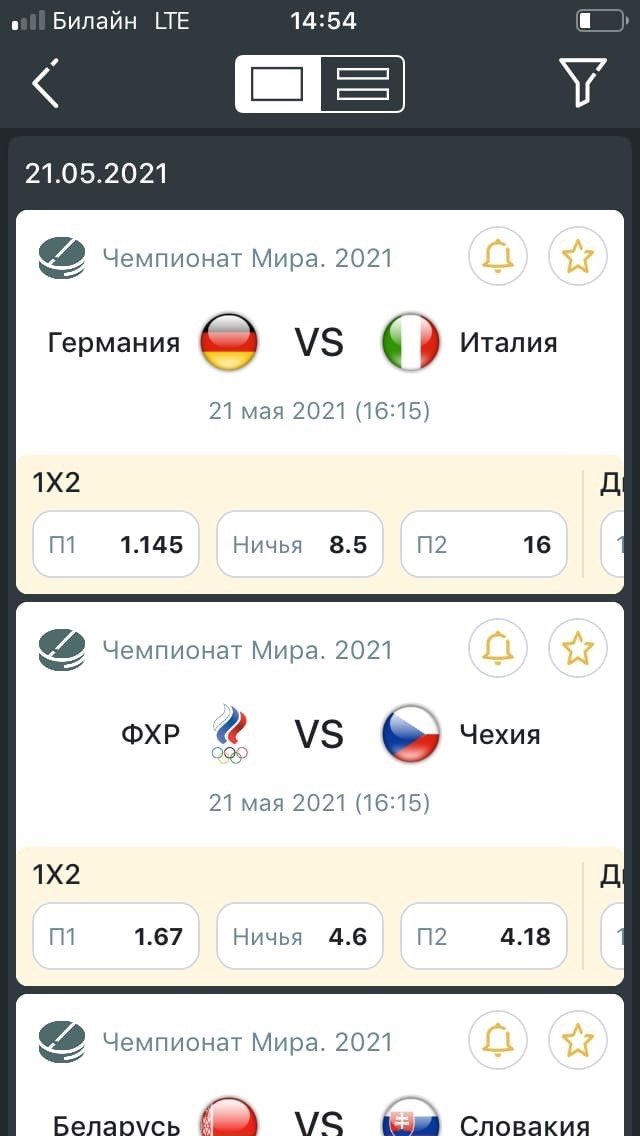Turn on bell alerts for ФХР vs Чехия
640x1136 pixels.
click(498, 649)
